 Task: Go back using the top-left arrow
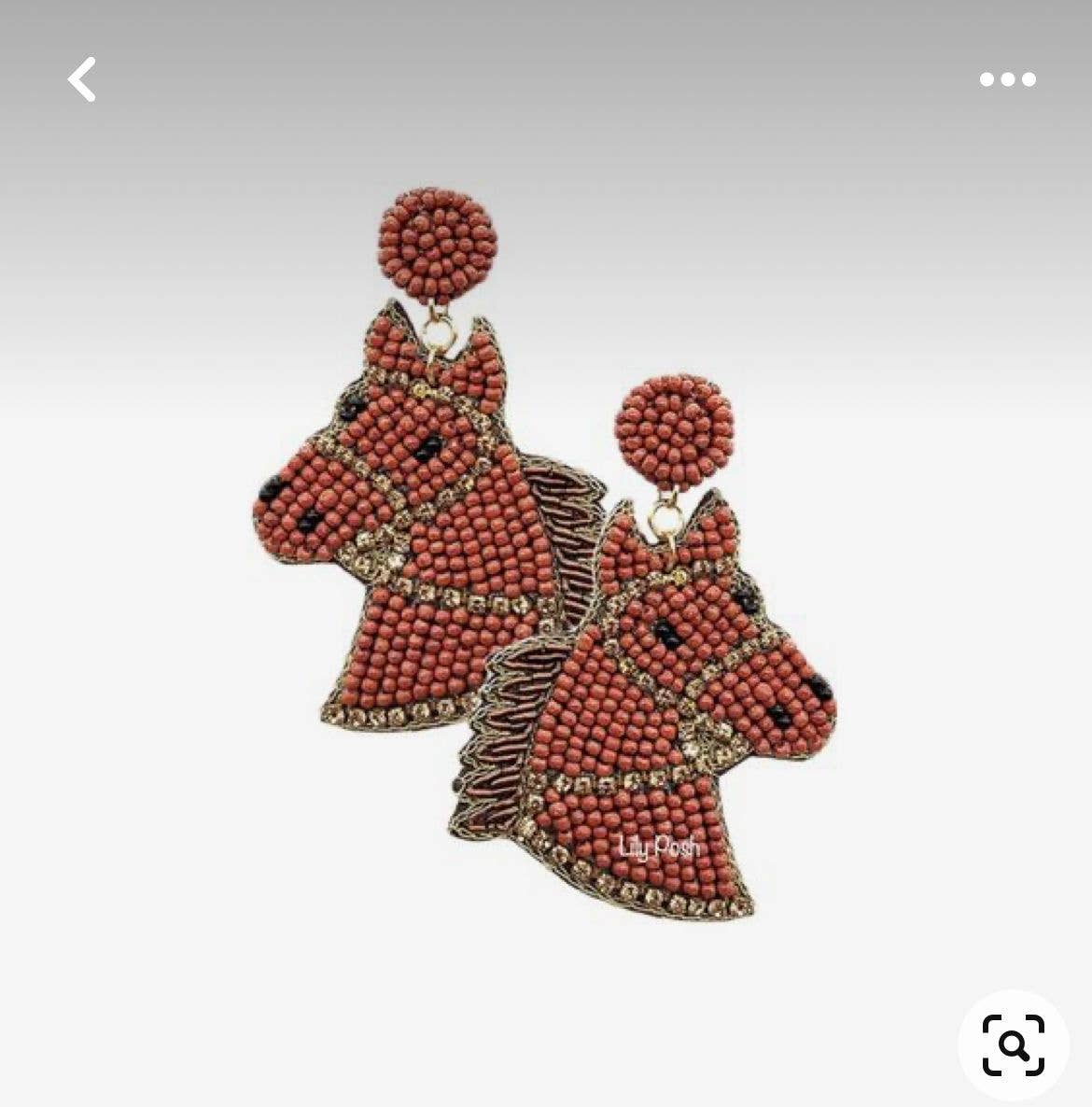point(82,79)
